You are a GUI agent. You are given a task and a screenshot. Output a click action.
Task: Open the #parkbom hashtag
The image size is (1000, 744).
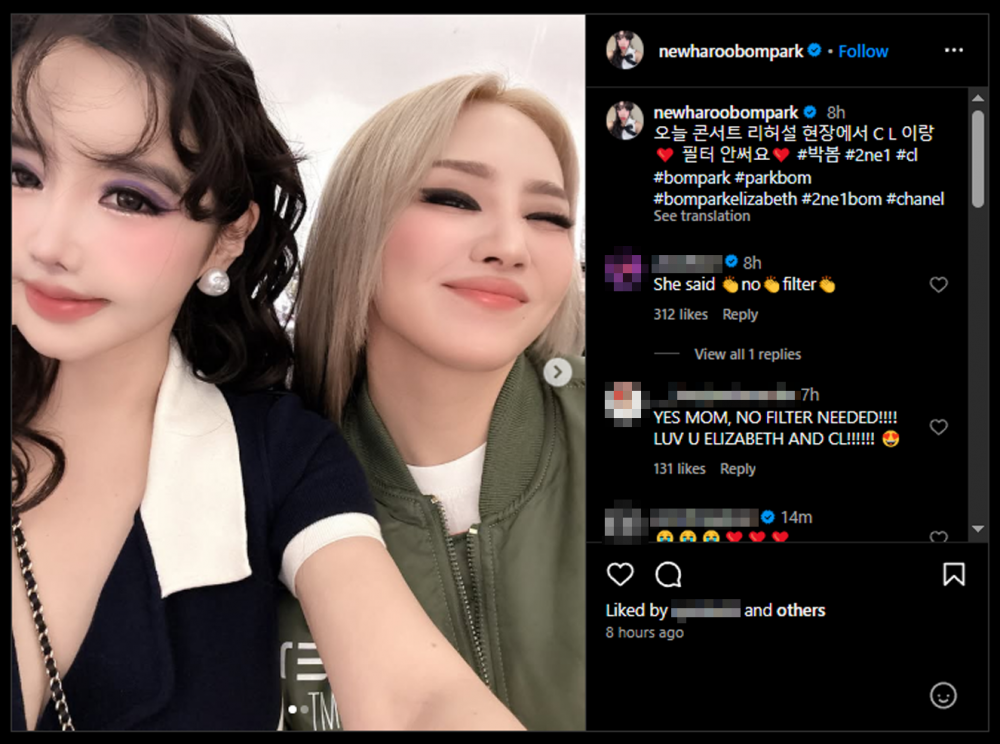pos(773,178)
